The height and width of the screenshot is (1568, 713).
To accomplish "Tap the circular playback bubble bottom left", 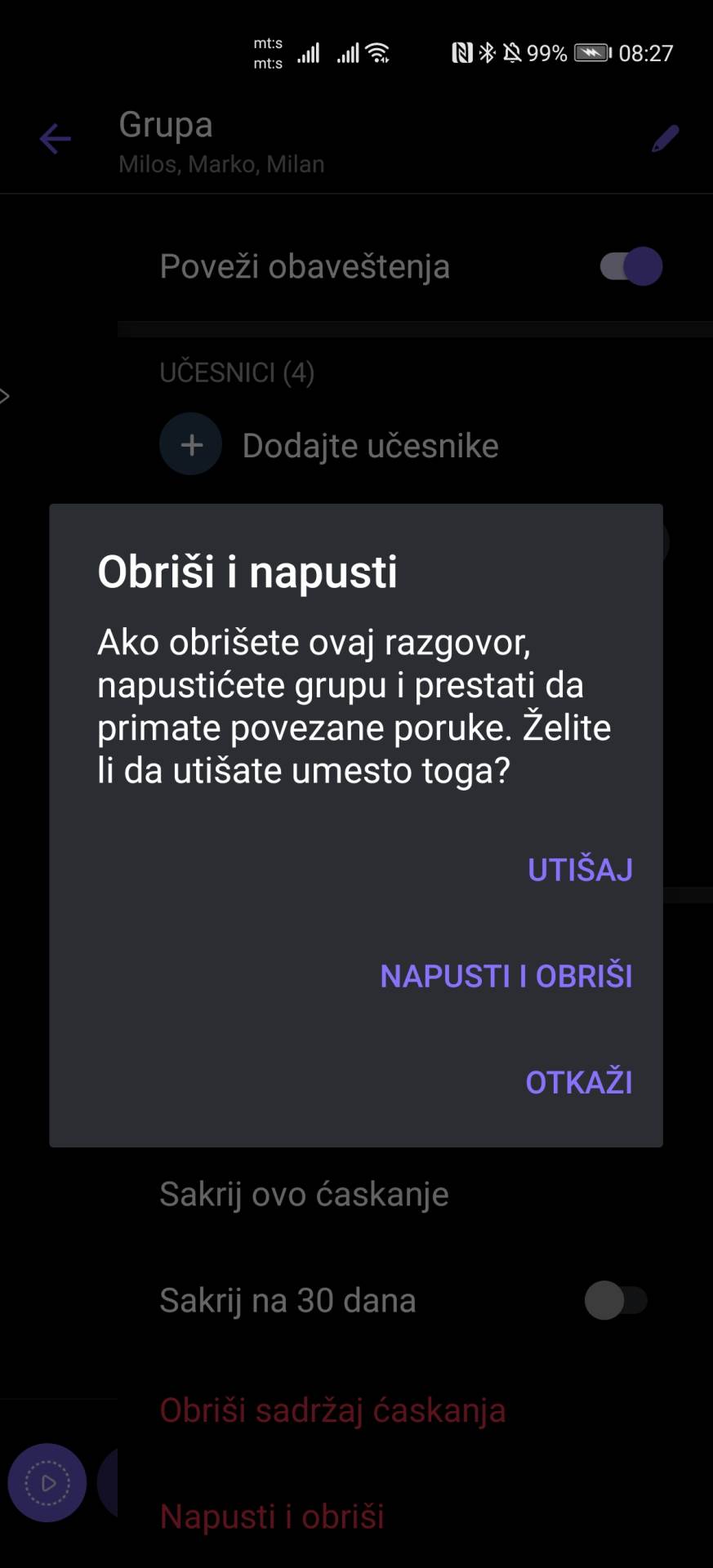I will pyautogui.click(x=47, y=1482).
